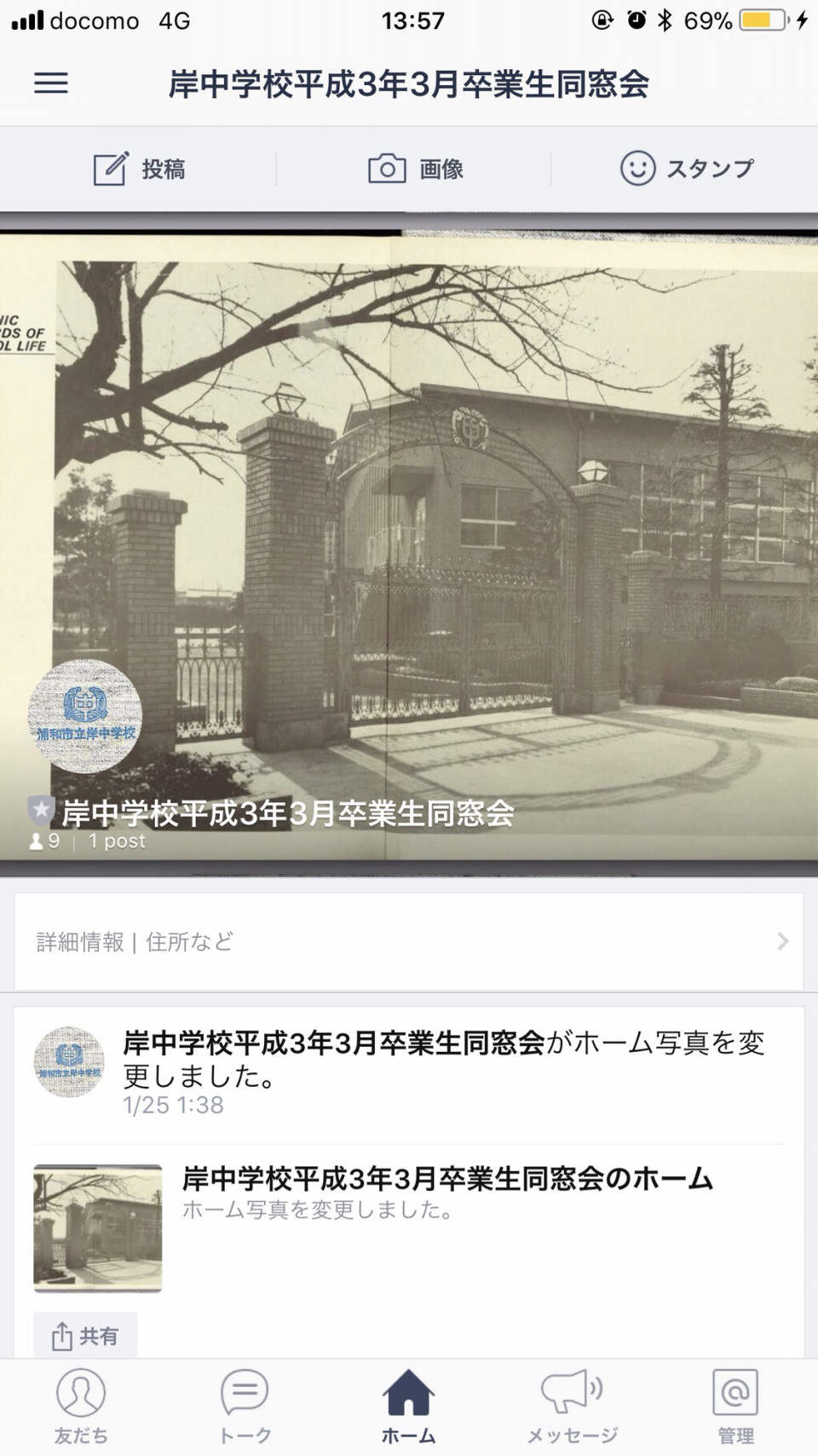The width and height of the screenshot is (818, 1456).
Task: Open the school gate cover photo
Action: pyautogui.click(x=409, y=546)
